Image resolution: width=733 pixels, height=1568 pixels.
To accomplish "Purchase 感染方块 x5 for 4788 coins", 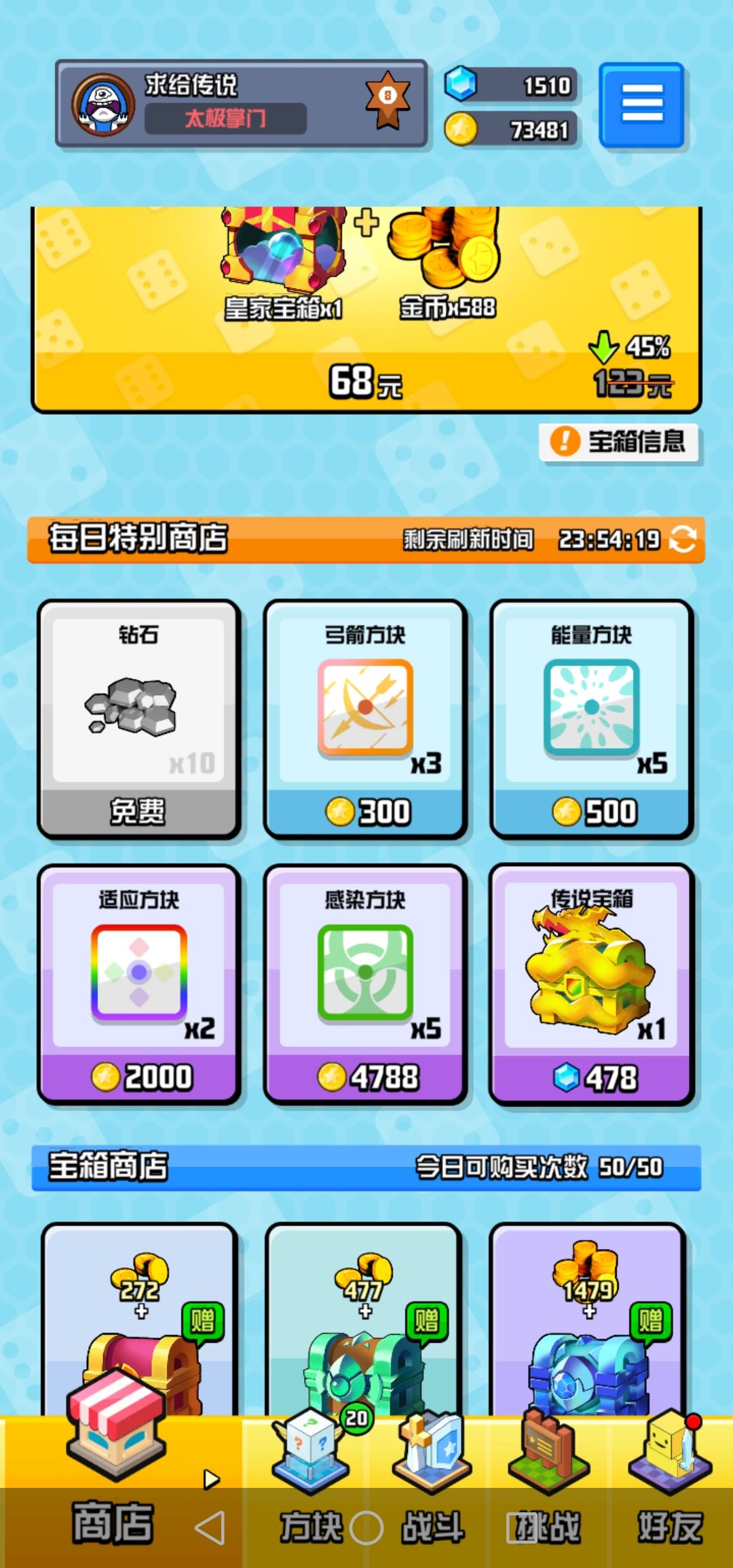I will 365,984.
